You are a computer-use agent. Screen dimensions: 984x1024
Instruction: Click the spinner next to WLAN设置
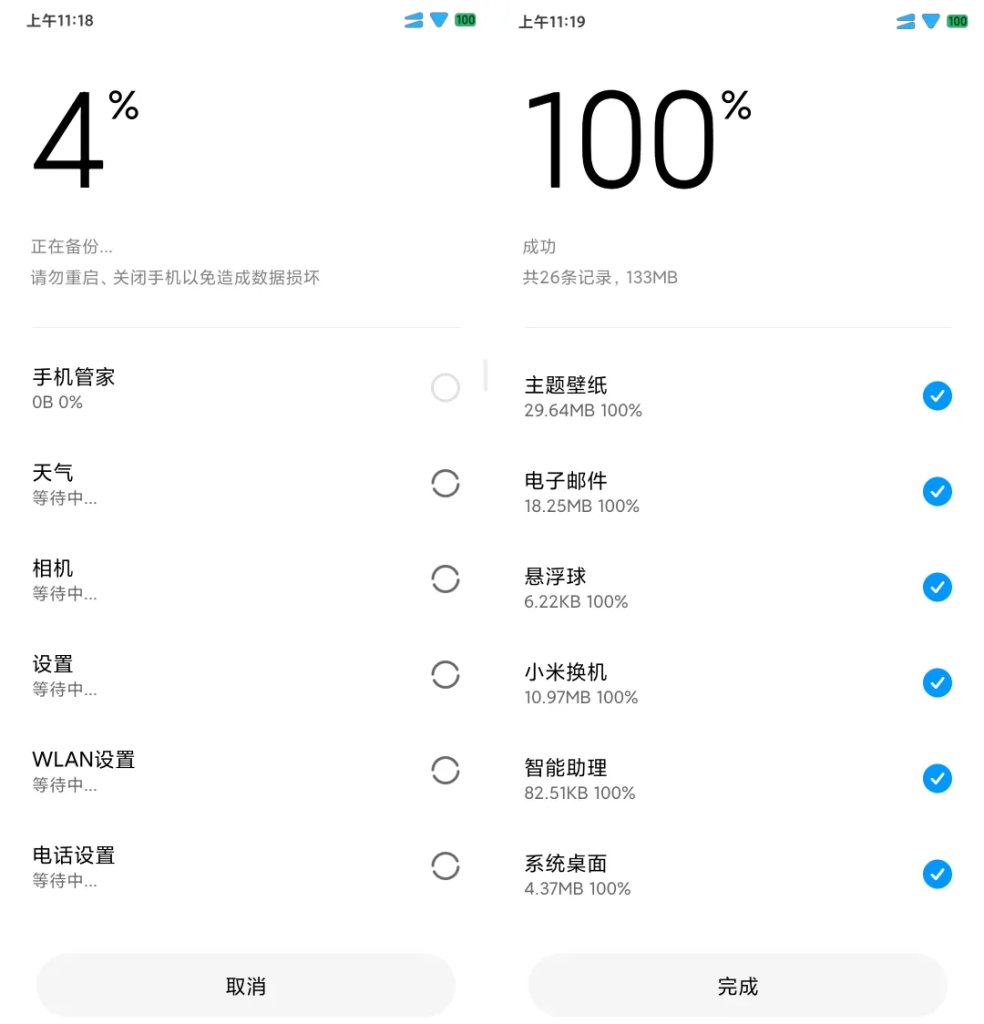pyautogui.click(x=445, y=771)
